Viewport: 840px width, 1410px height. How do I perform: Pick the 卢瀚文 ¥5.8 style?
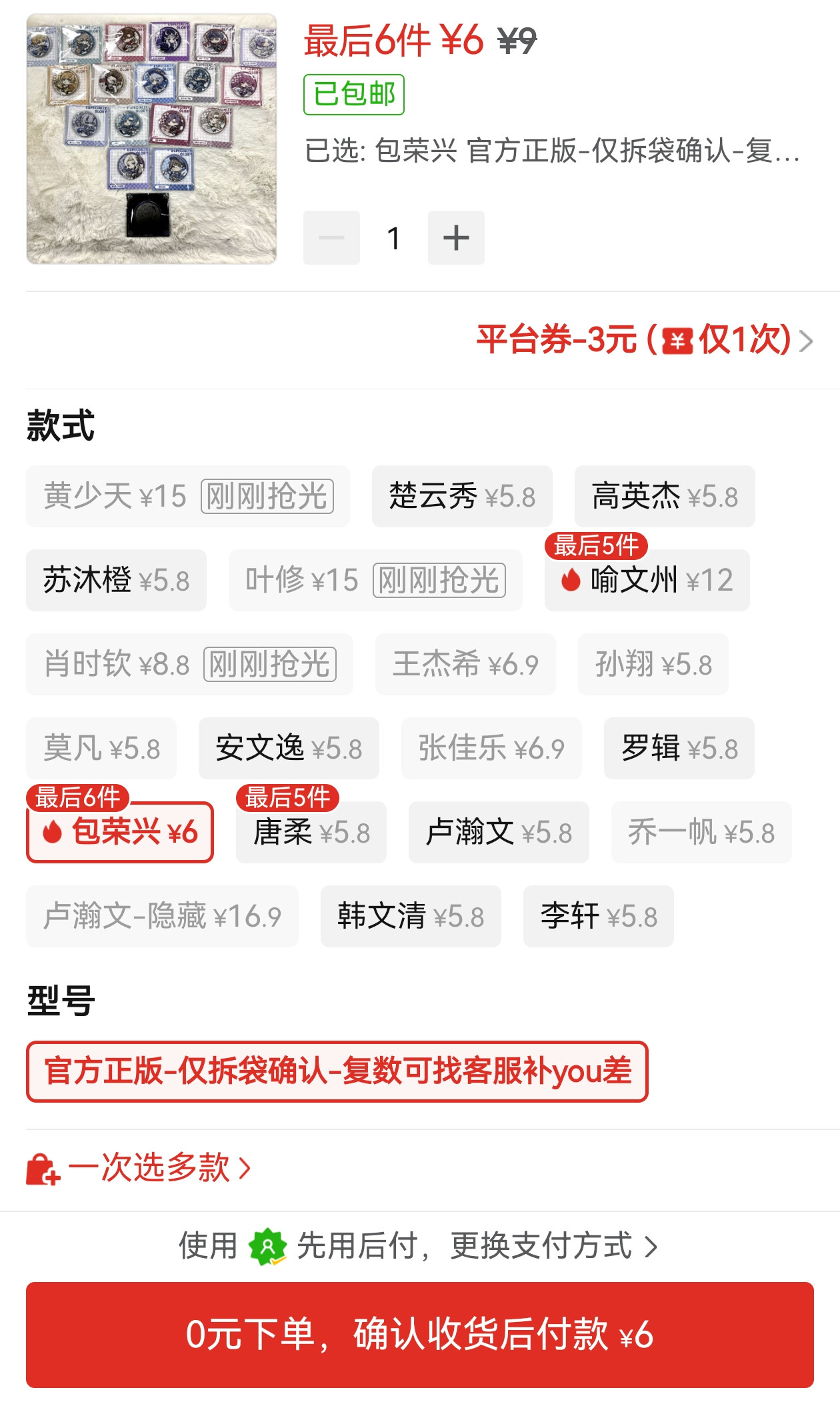pos(499,833)
